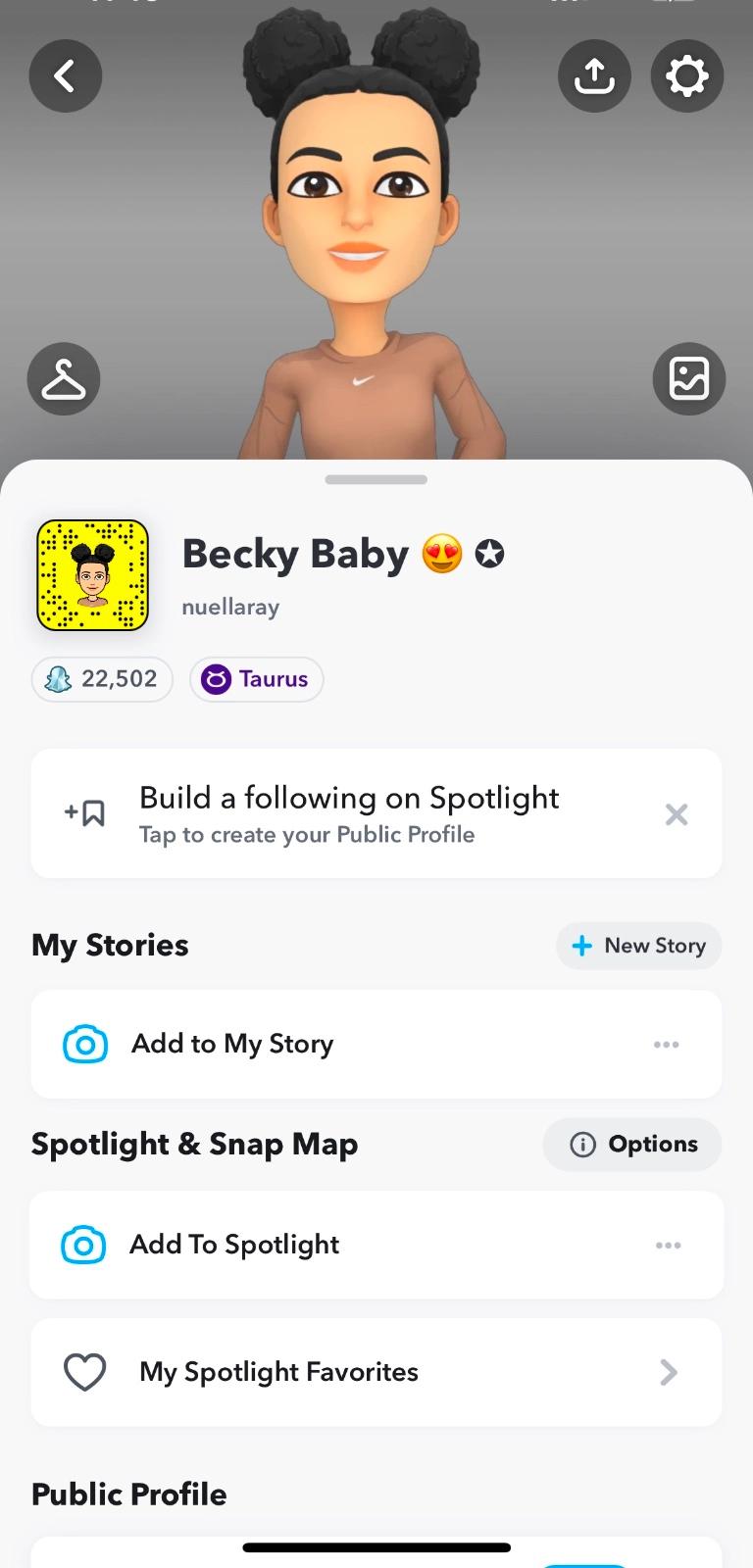Open Spotlight & Snap Map Options
Image resolution: width=753 pixels, height=1568 pixels.
click(633, 1145)
